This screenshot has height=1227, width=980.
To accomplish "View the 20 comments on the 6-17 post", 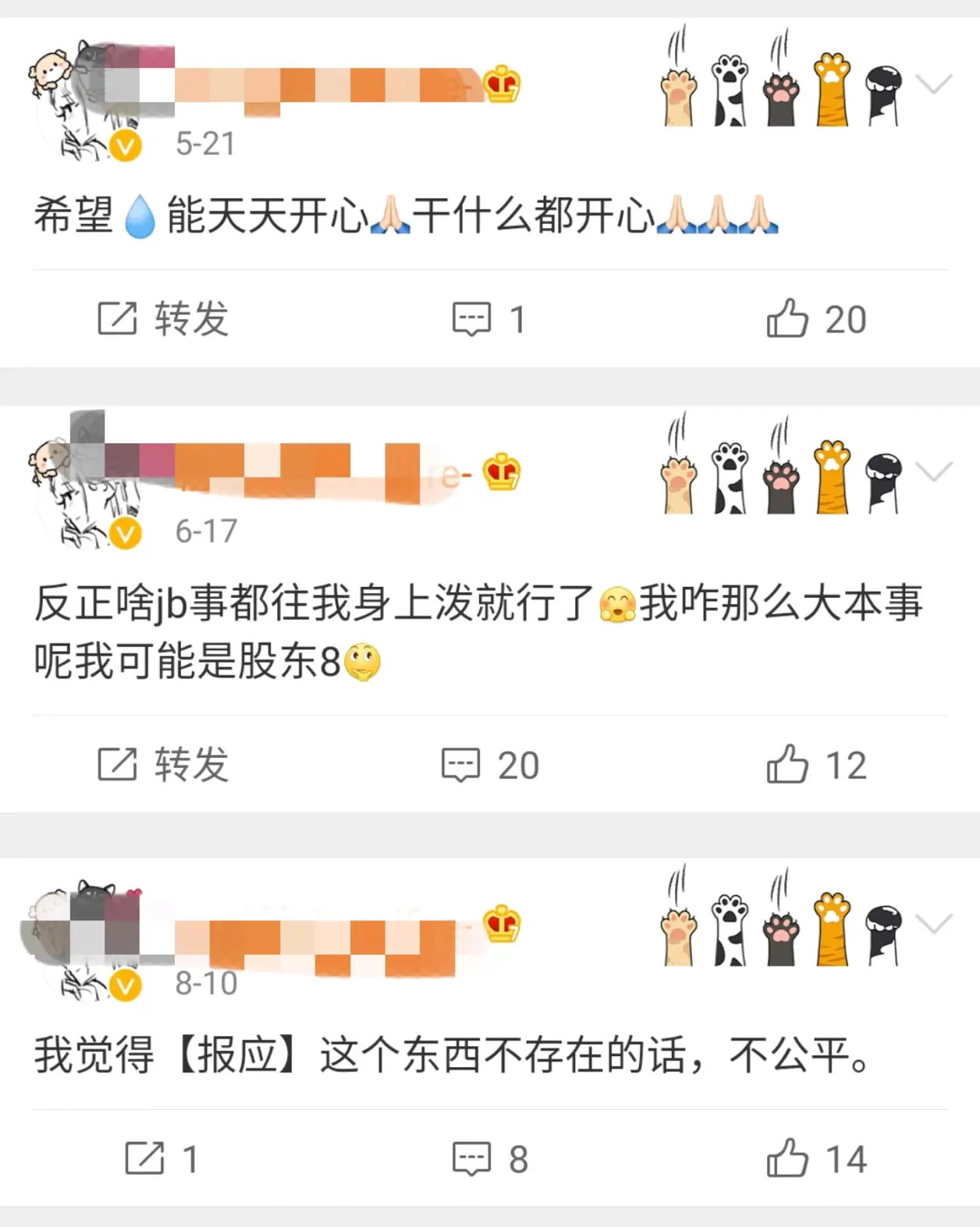I will tap(490, 765).
